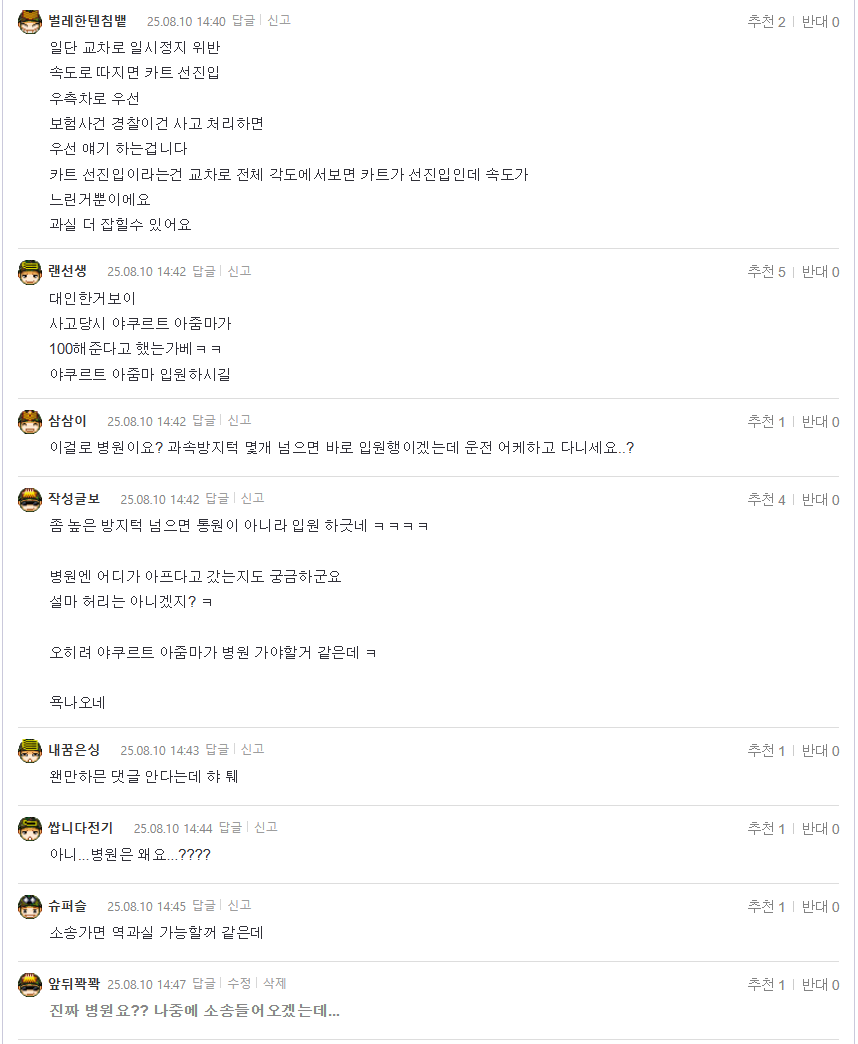The image size is (858, 1044).
Task: Reply to 랜선생's comment
Action: click(x=203, y=271)
